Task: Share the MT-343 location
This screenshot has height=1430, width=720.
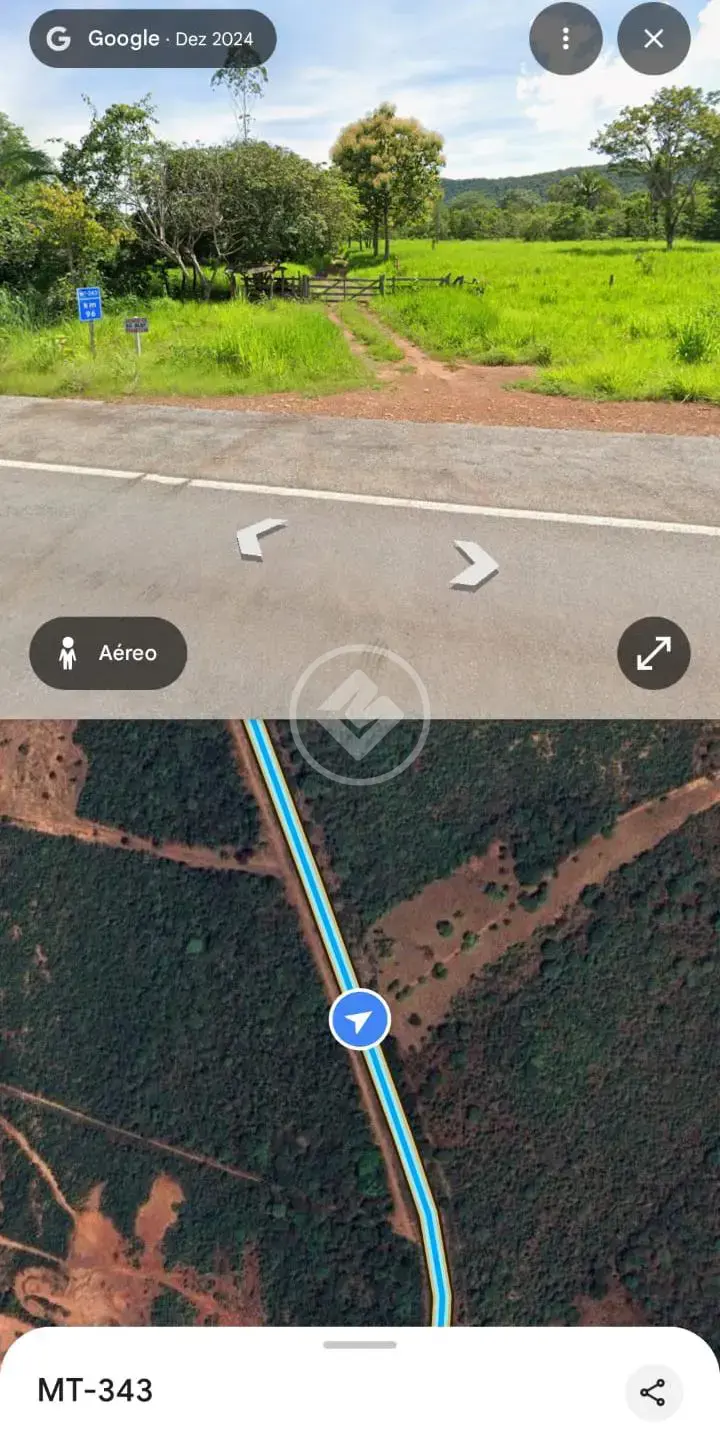Action: pyautogui.click(x=653, y=1392)
